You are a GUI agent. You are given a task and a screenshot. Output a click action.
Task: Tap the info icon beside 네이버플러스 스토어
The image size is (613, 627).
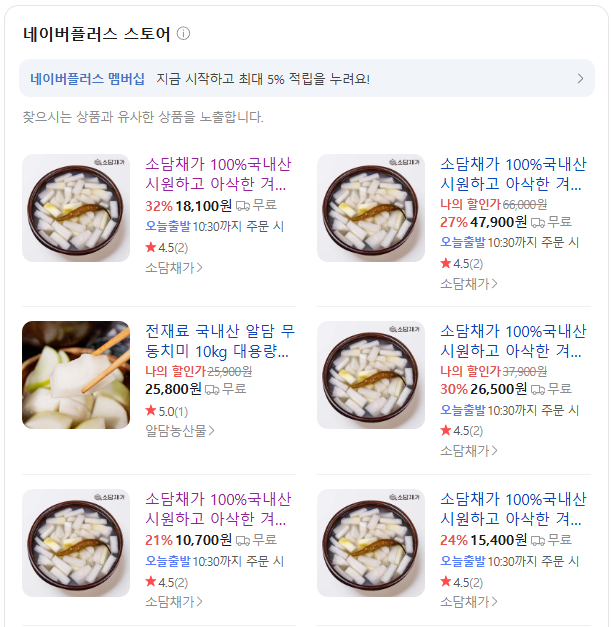183,34
